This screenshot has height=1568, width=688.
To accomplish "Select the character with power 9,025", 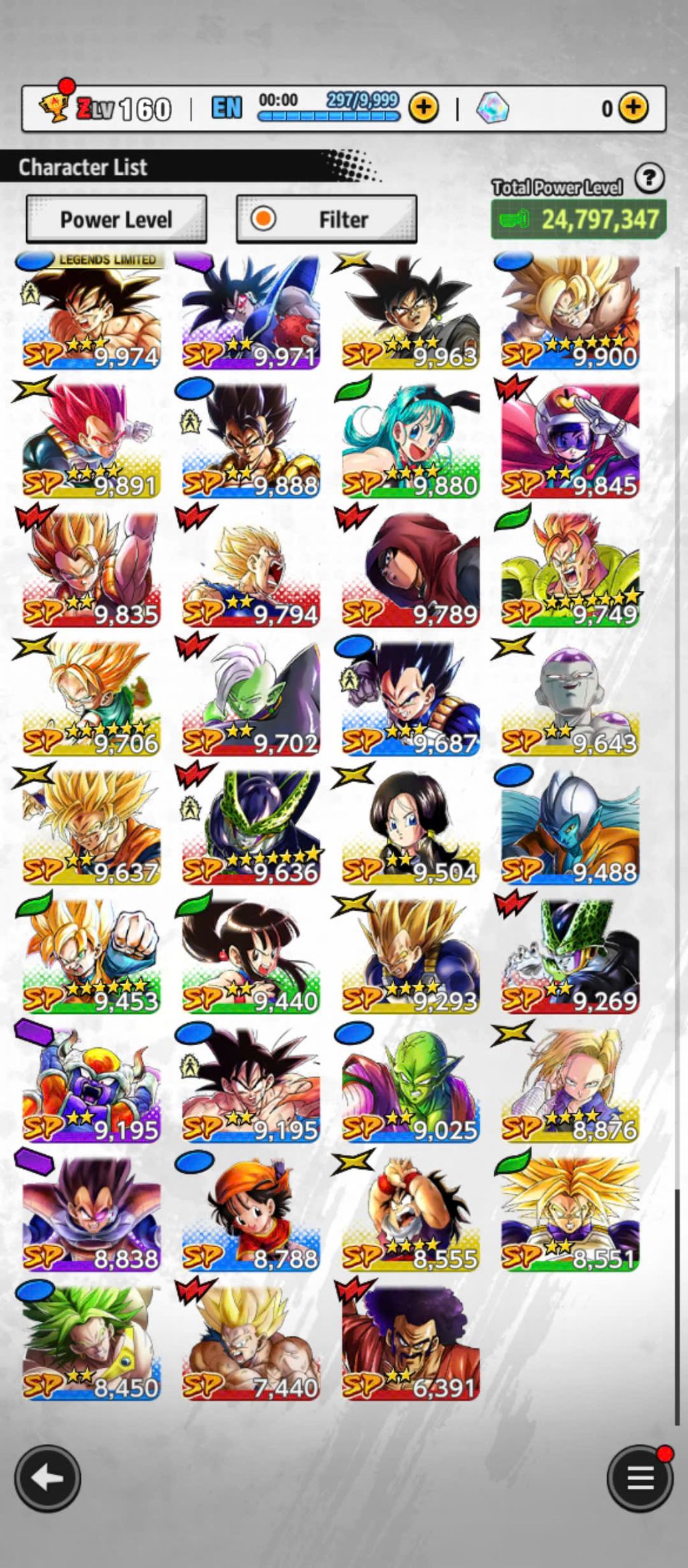I will coord(410,1085).
